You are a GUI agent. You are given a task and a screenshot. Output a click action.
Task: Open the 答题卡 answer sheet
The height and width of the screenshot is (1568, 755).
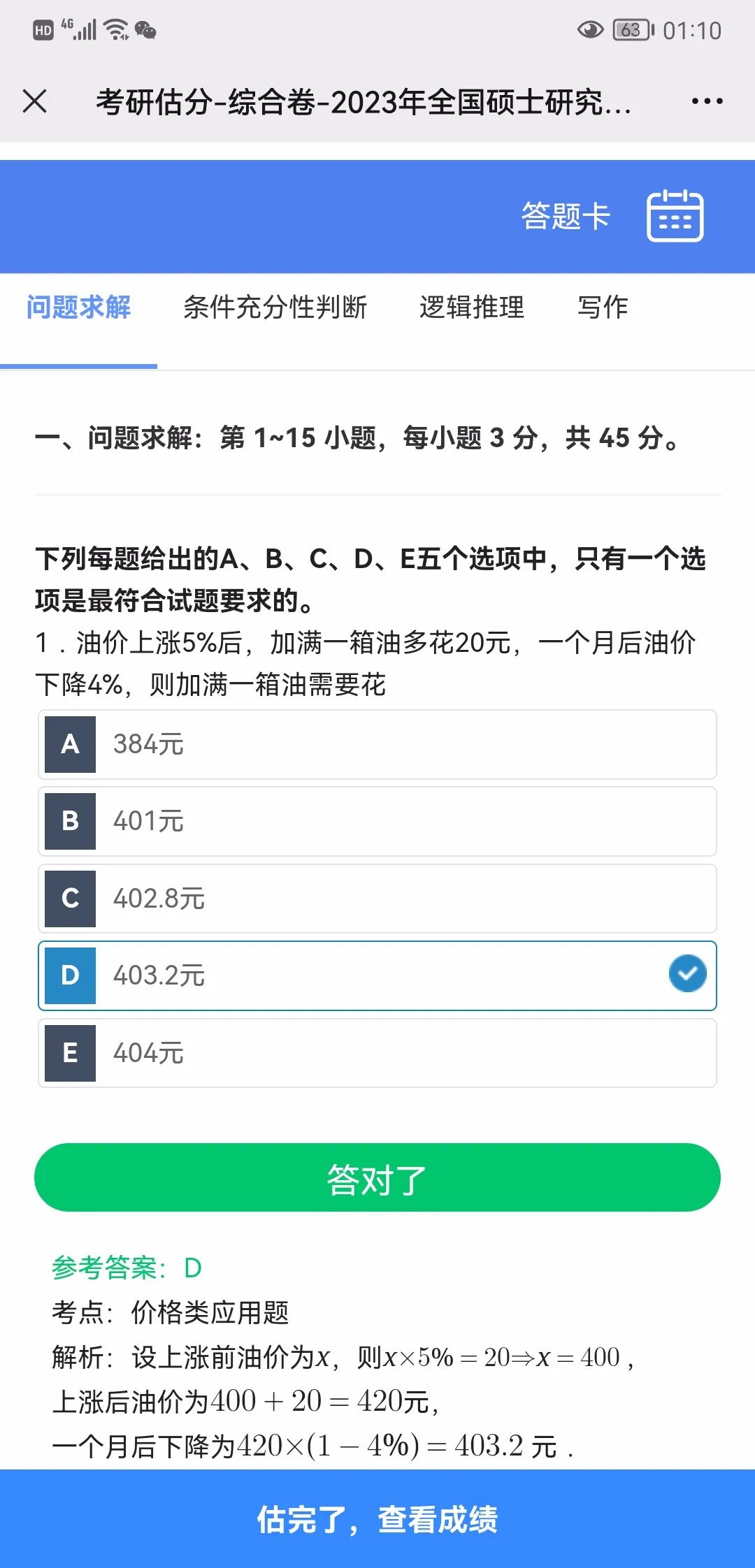tap(612, 216)
